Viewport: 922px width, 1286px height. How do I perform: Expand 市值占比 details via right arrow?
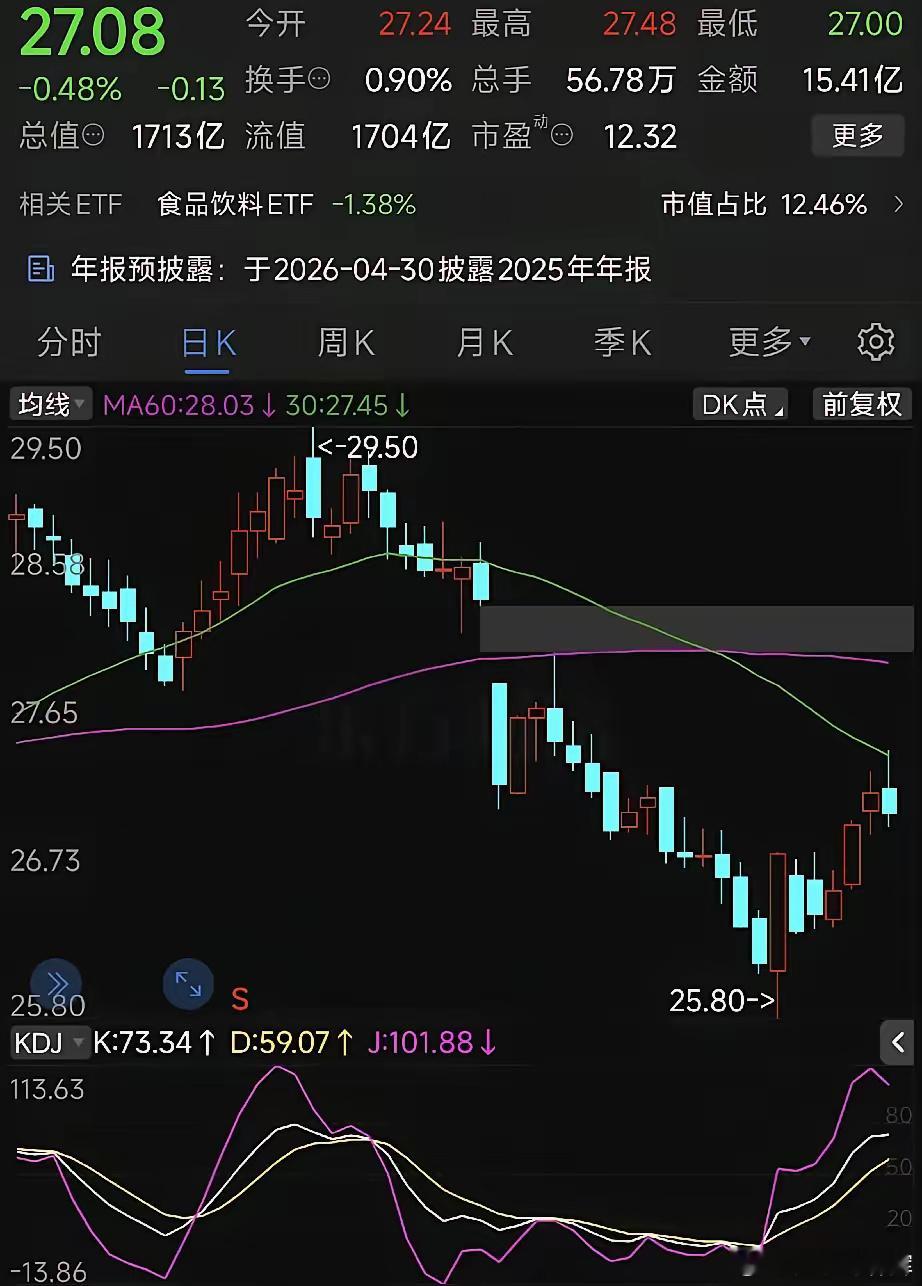click(898, 204)
